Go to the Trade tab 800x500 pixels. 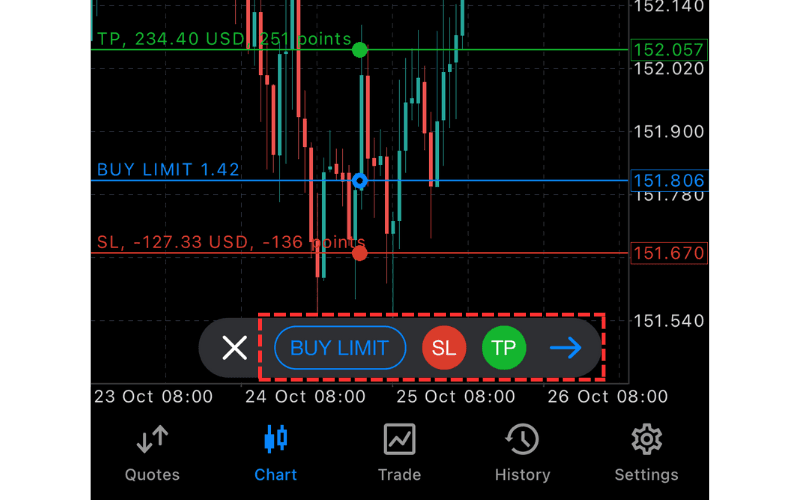coord(399,452)
